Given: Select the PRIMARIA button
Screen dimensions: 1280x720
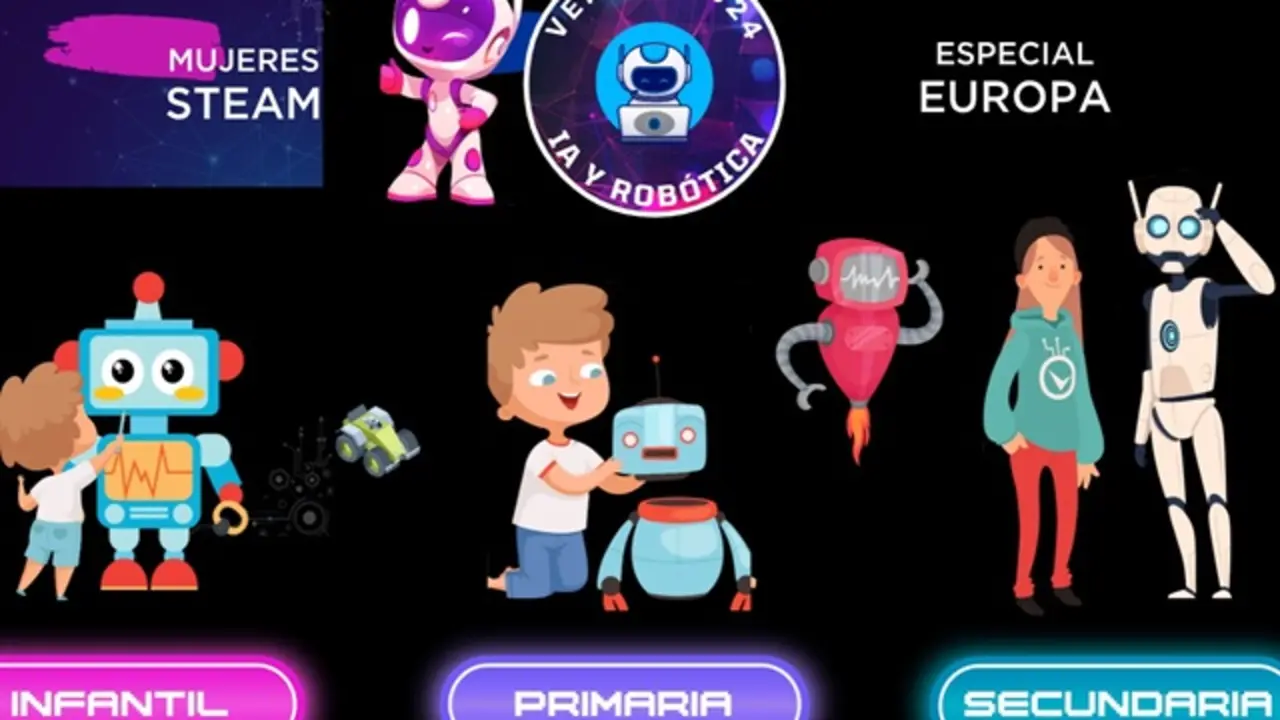Looking at the screenshot, I should point(624,696).
